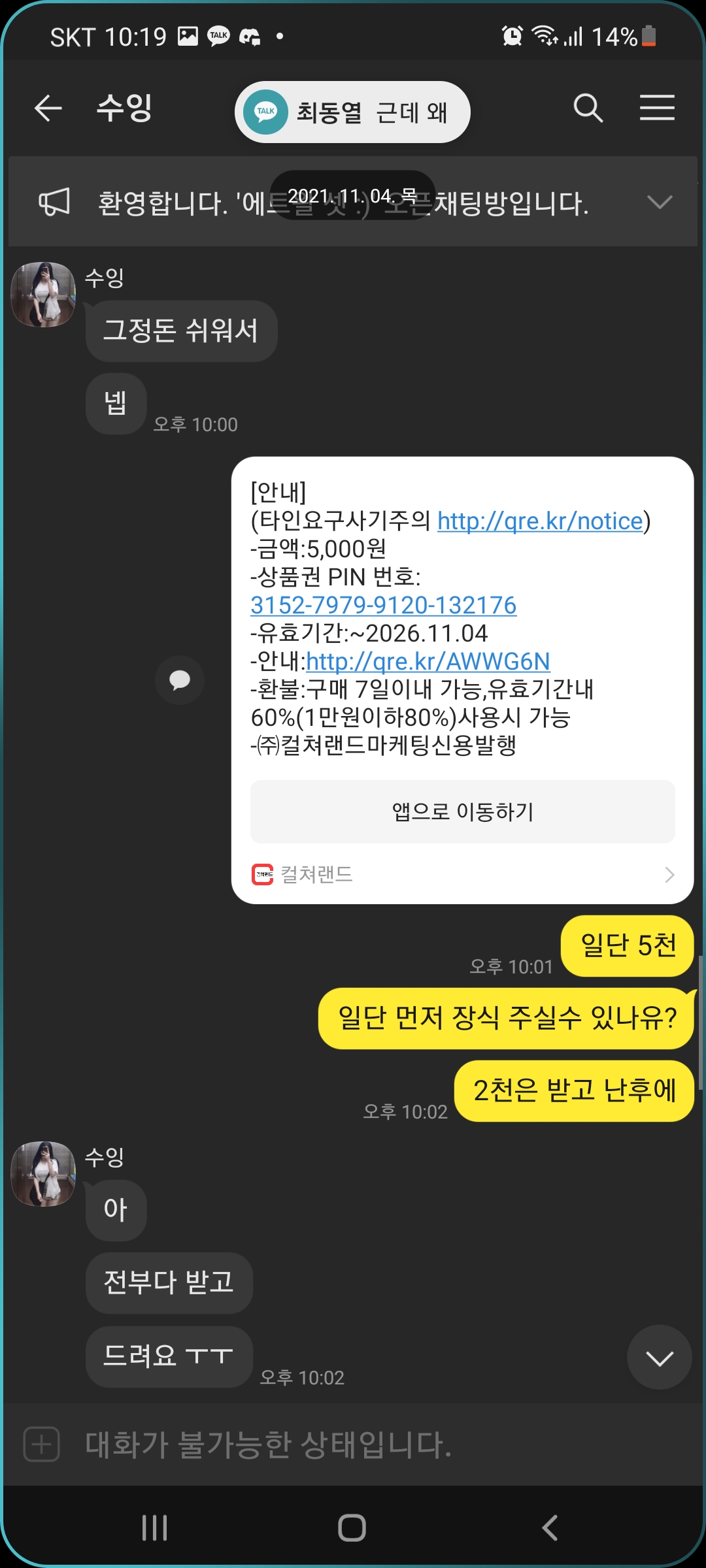Open recent apps from navigation bar
This screenshot has height=1568, width=706.
click(155, 1528)
